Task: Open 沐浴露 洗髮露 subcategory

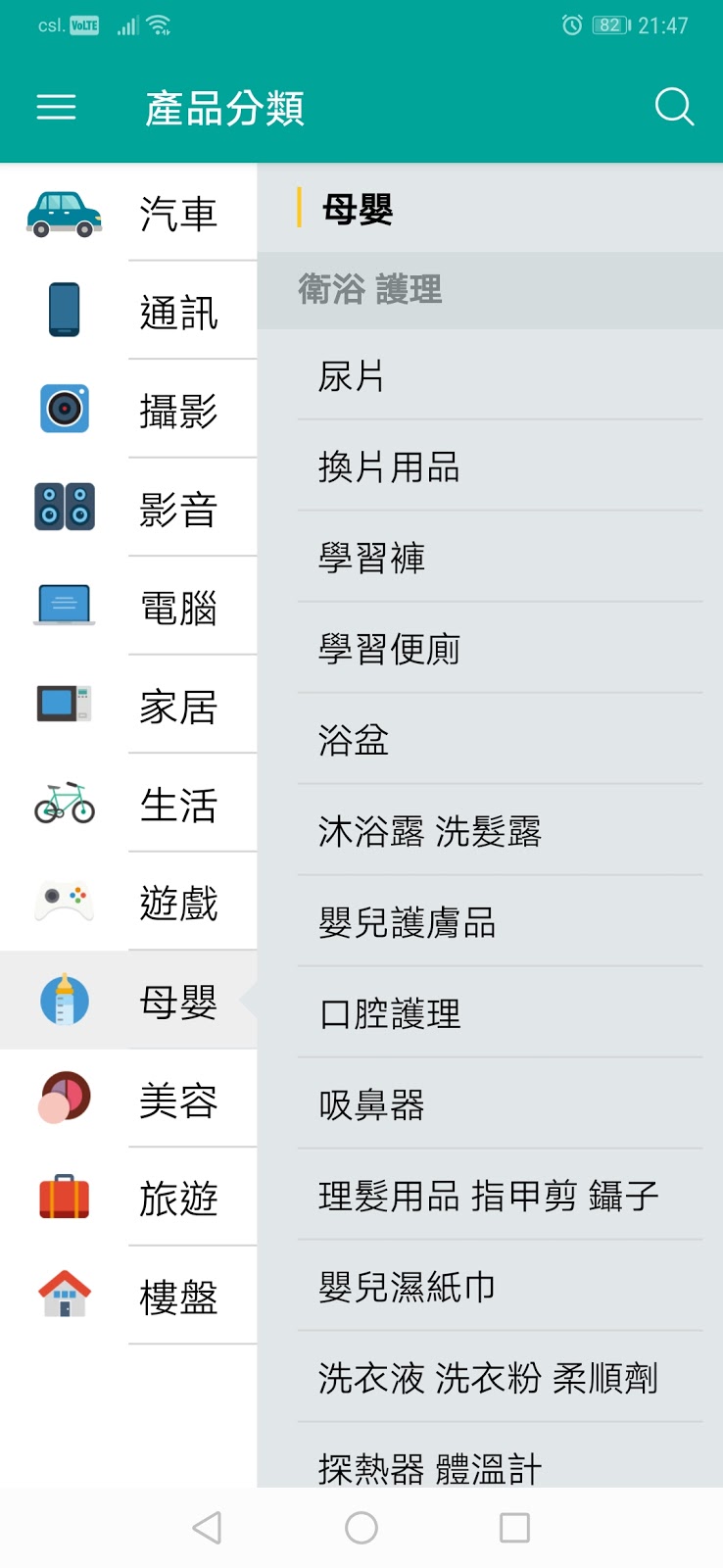Action: pos(500,831)
